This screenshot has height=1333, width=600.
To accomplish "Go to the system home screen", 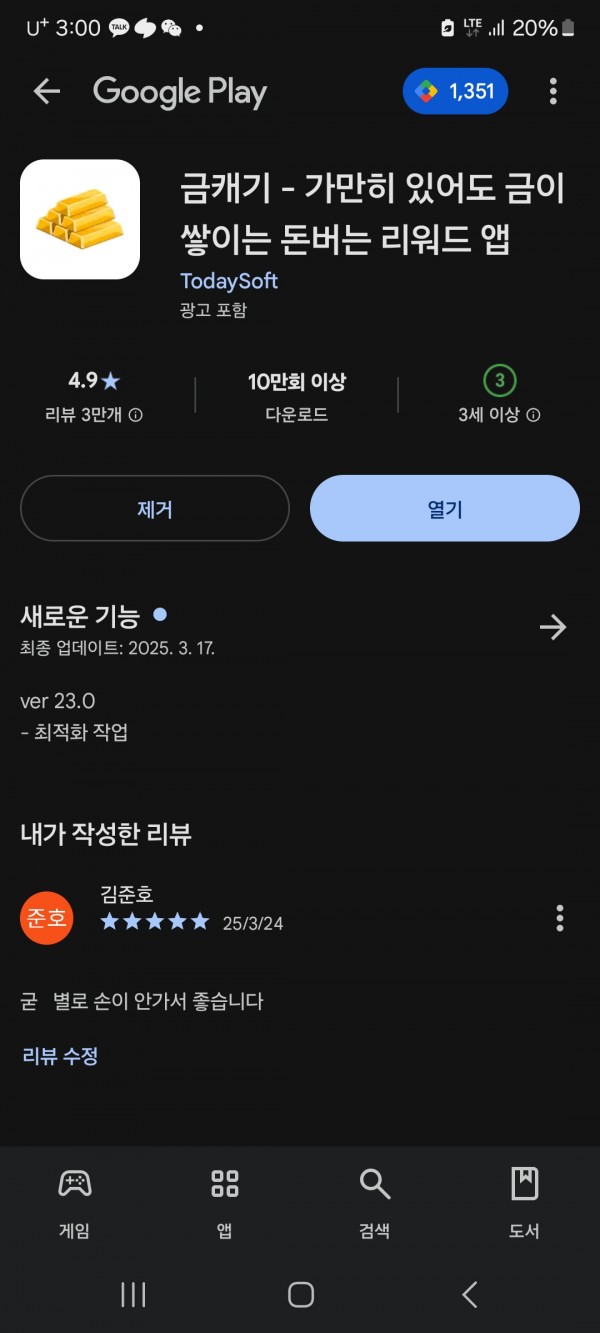I will tap(300, 1295).
